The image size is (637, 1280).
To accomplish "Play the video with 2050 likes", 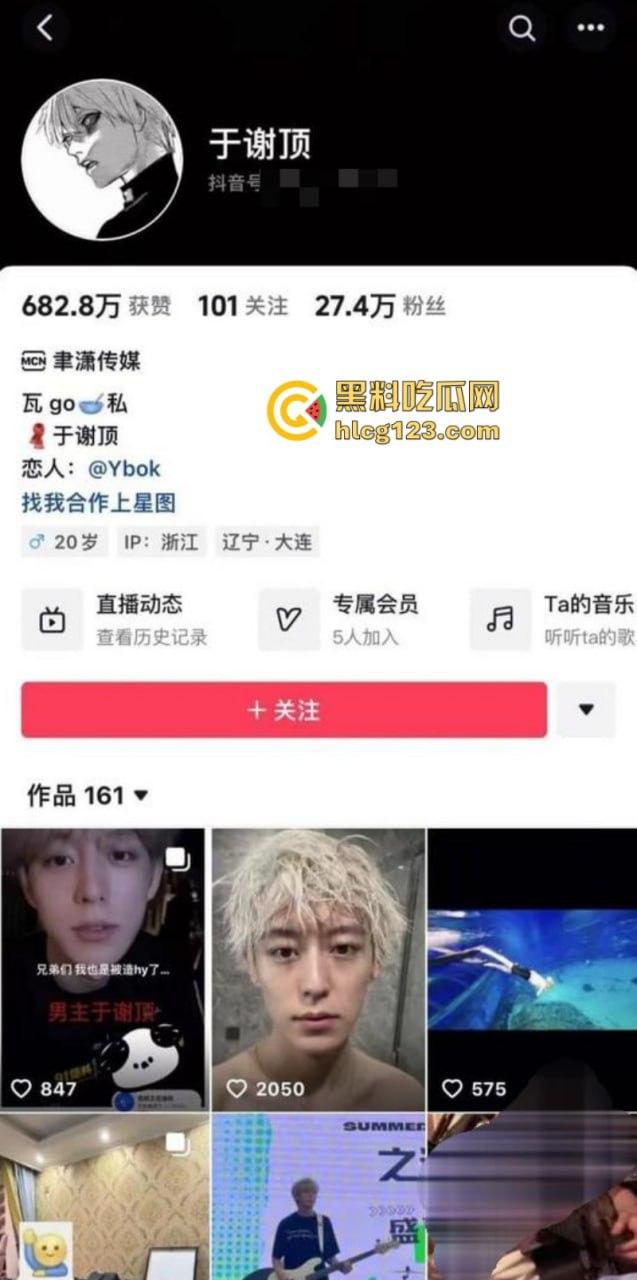I will coord(318,967).
